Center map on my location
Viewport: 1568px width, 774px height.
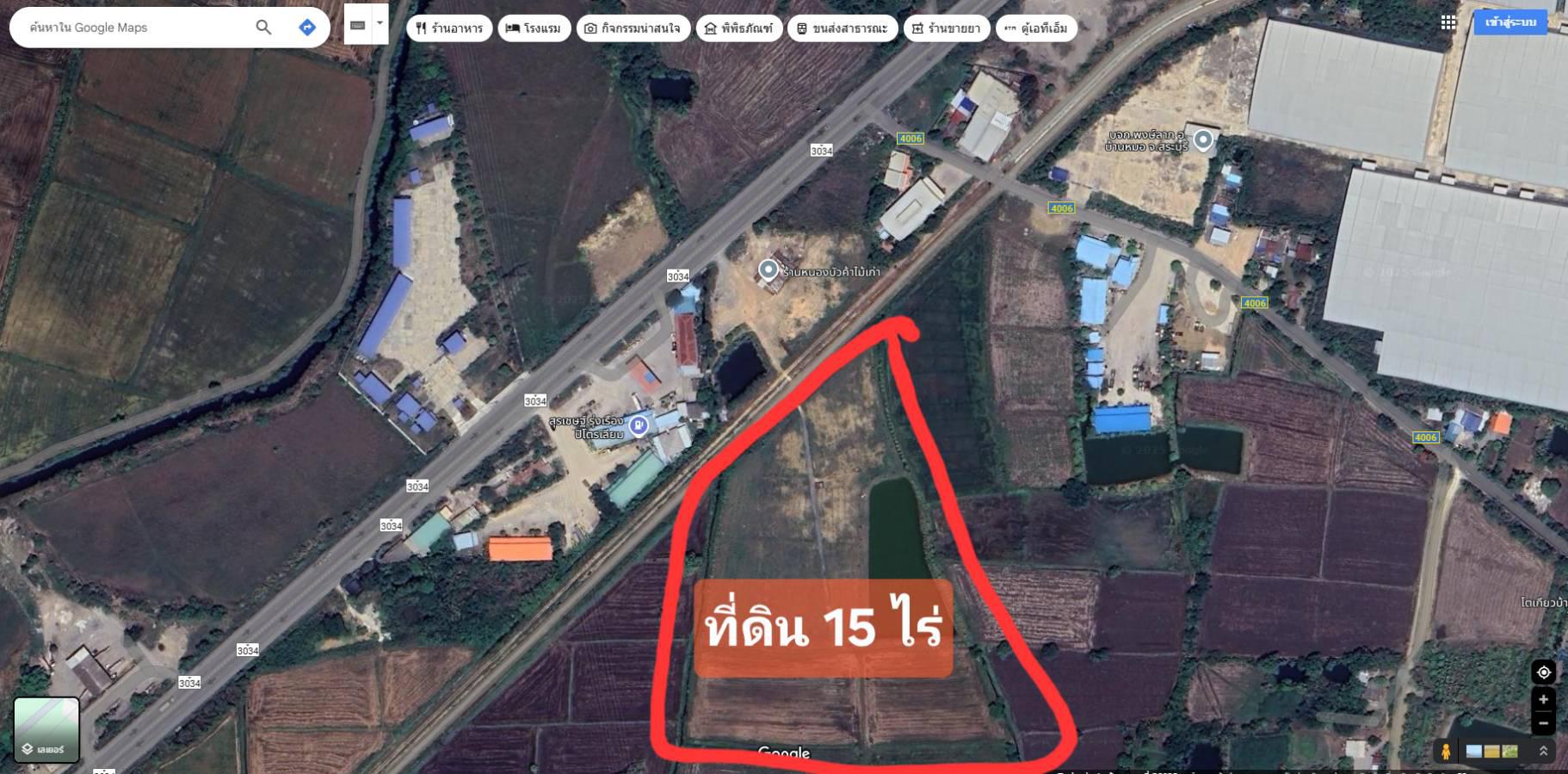click(x=1543, y=672)
